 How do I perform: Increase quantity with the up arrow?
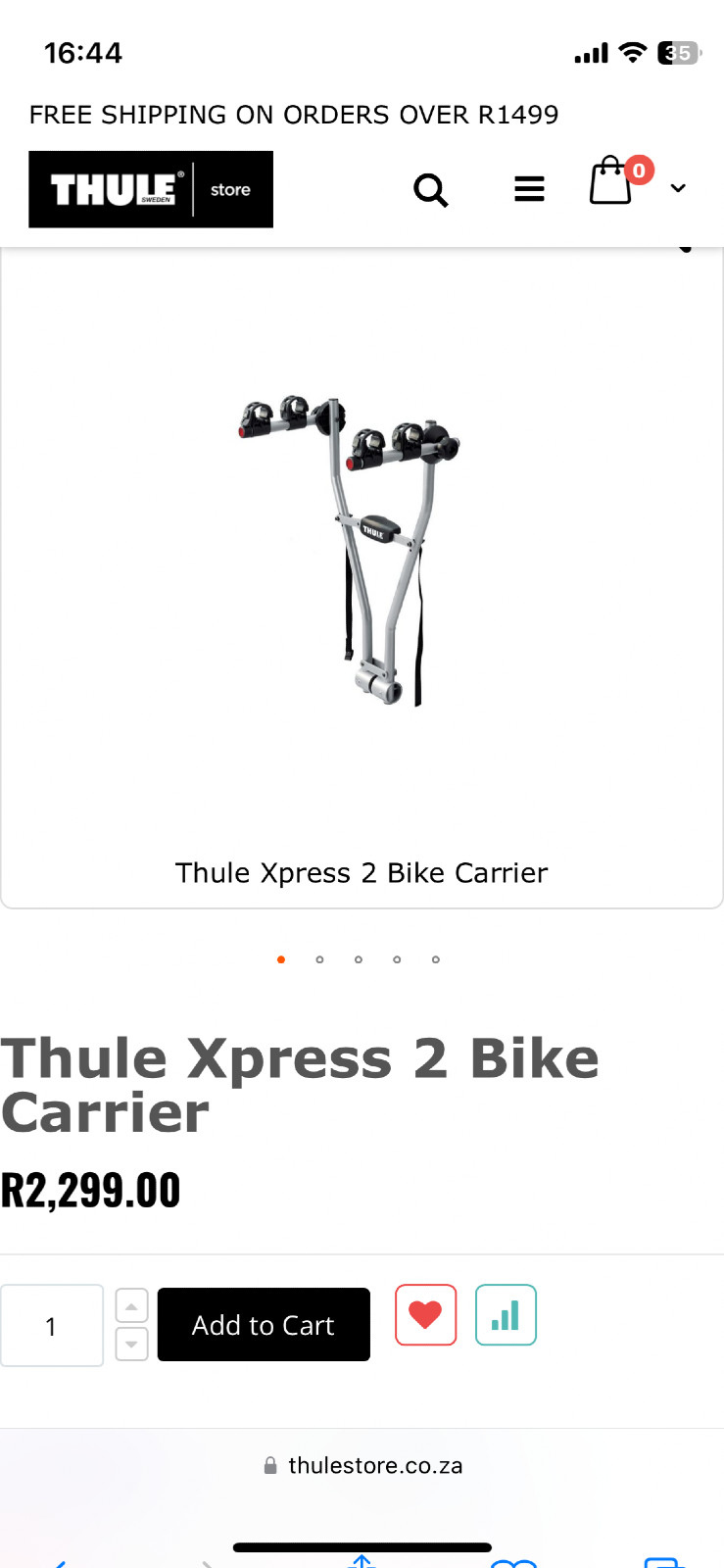131,1305
